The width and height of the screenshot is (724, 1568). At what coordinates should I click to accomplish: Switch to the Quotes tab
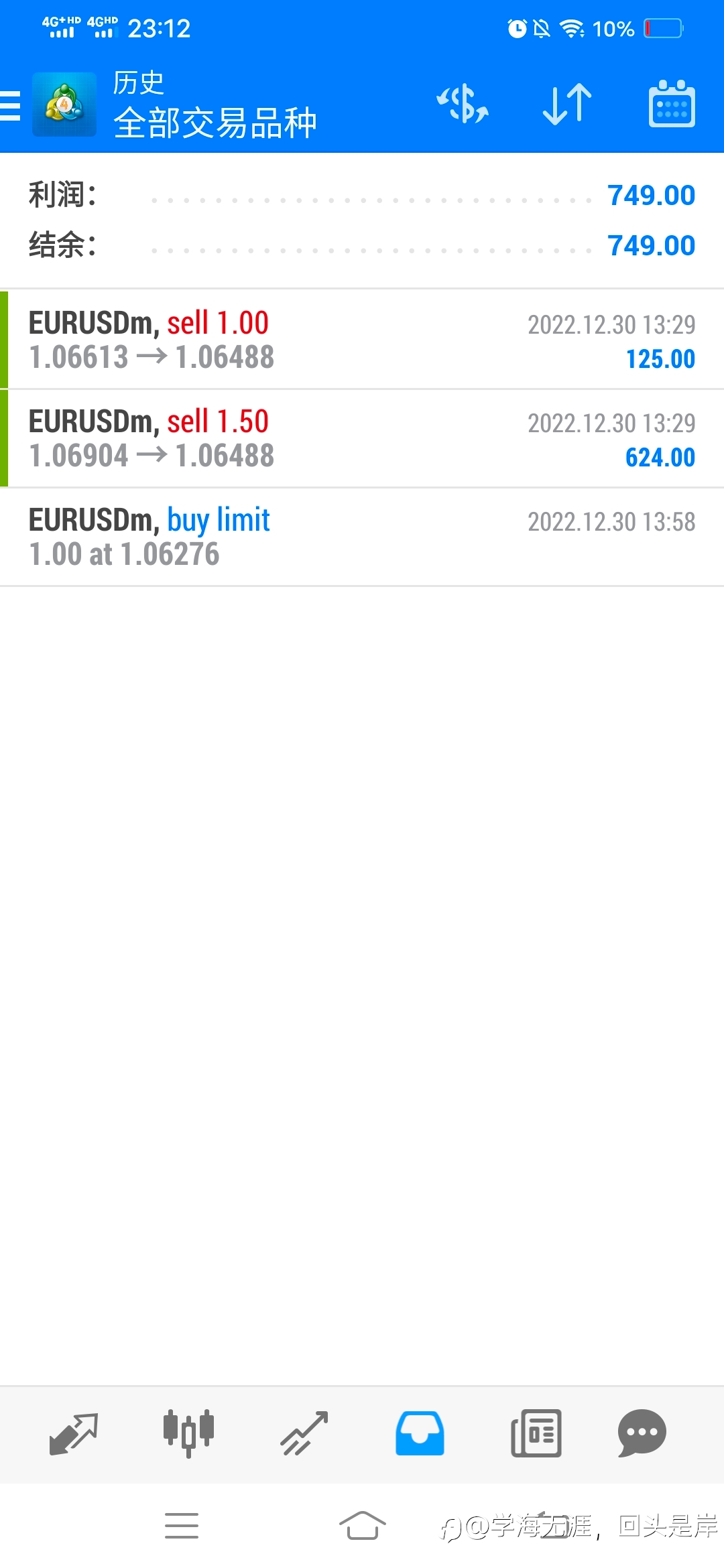pyautogui.click(x=74, y=1433)
